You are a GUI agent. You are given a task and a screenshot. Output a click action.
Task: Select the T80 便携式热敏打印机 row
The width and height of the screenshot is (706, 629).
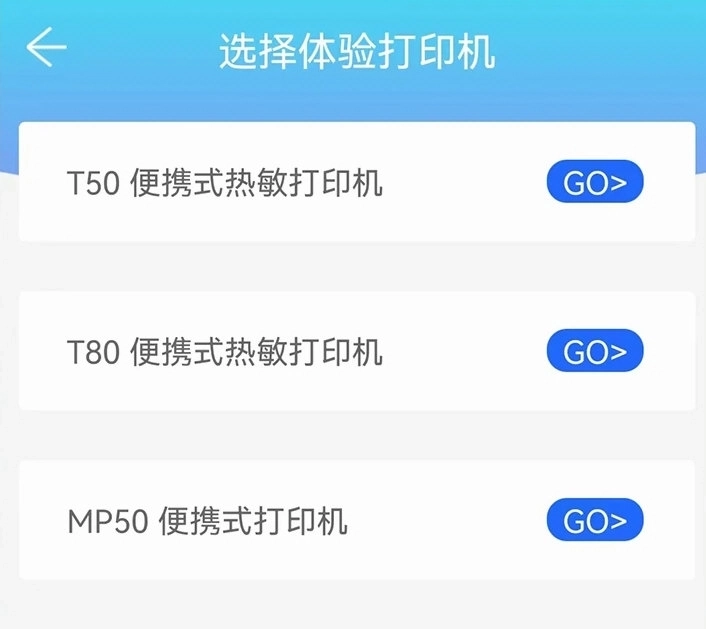pos(225,352)
